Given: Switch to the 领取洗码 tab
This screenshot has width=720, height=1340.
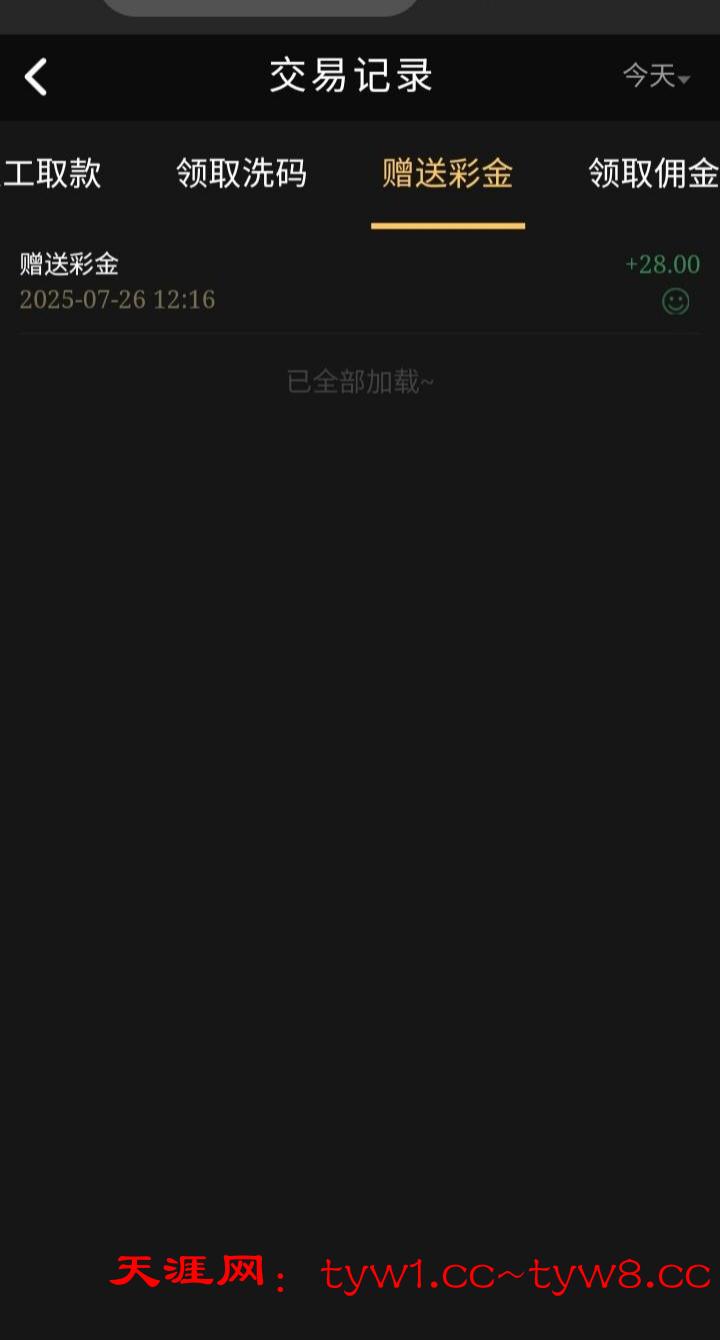Looking at the screenshot, I should tap(240, 174).
